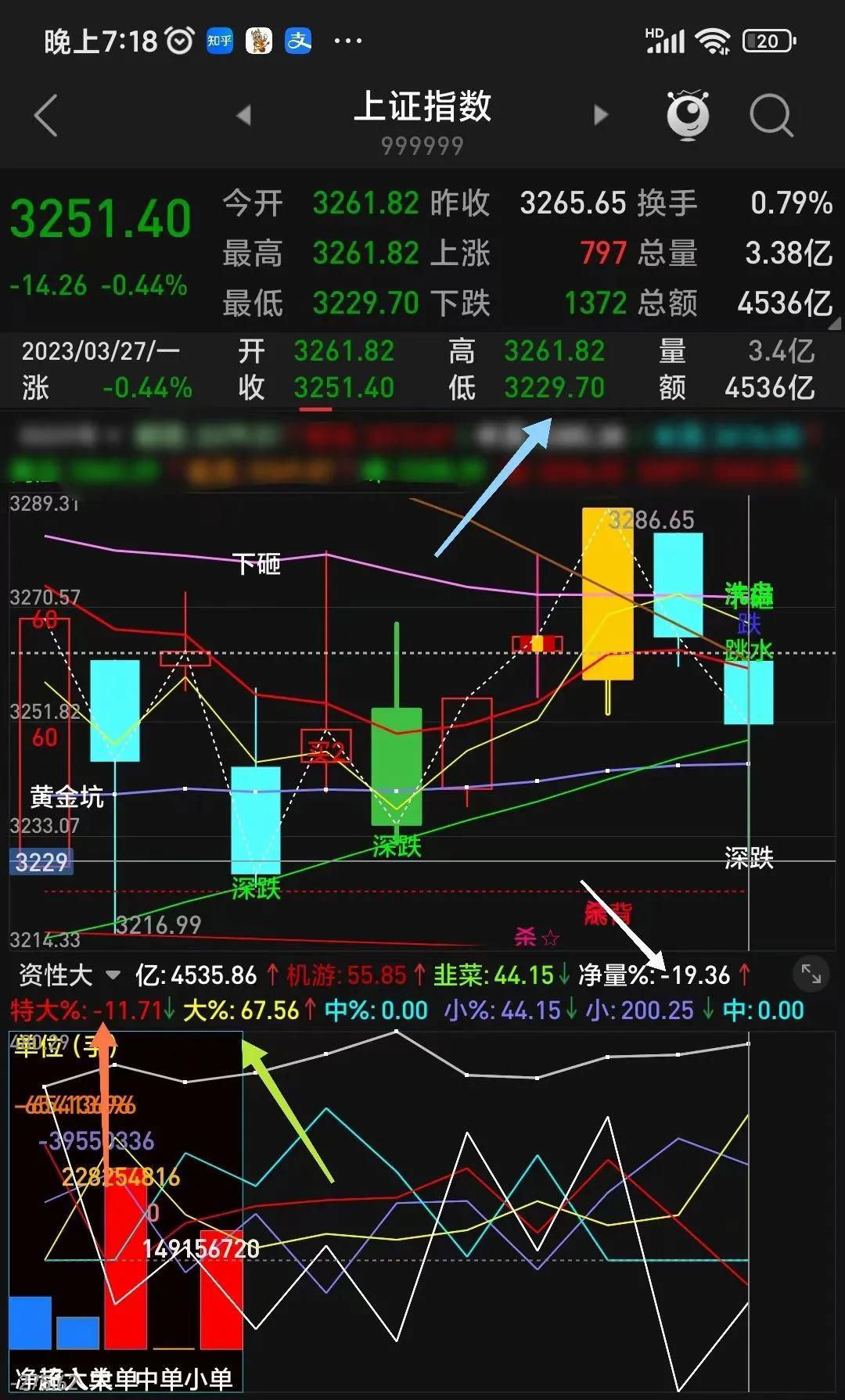Switch to the next stock with right triangle
Screen dimensions: 845x1400
[601, 116]
